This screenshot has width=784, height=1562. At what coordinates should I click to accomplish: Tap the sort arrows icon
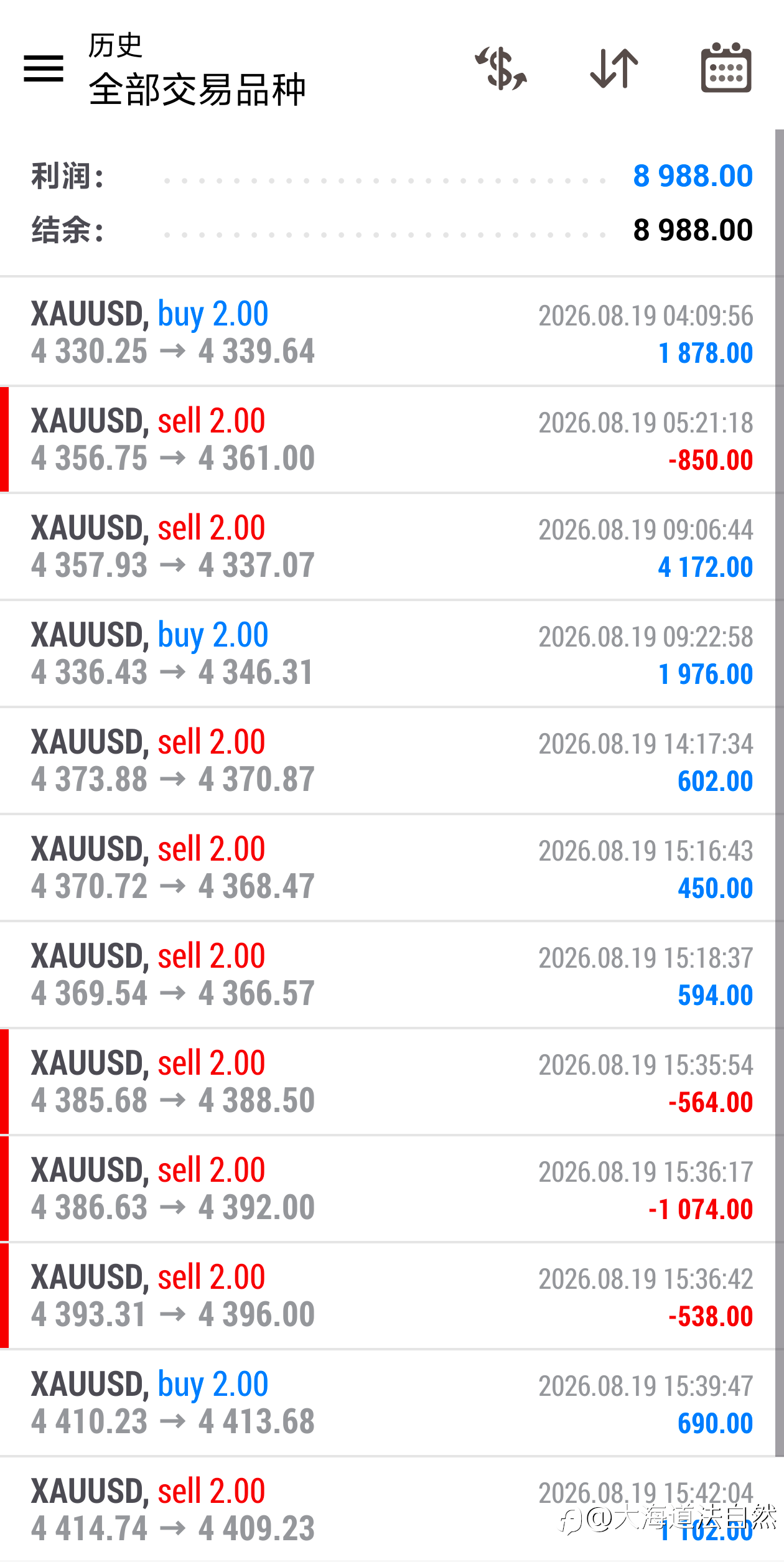coord(614,68)
